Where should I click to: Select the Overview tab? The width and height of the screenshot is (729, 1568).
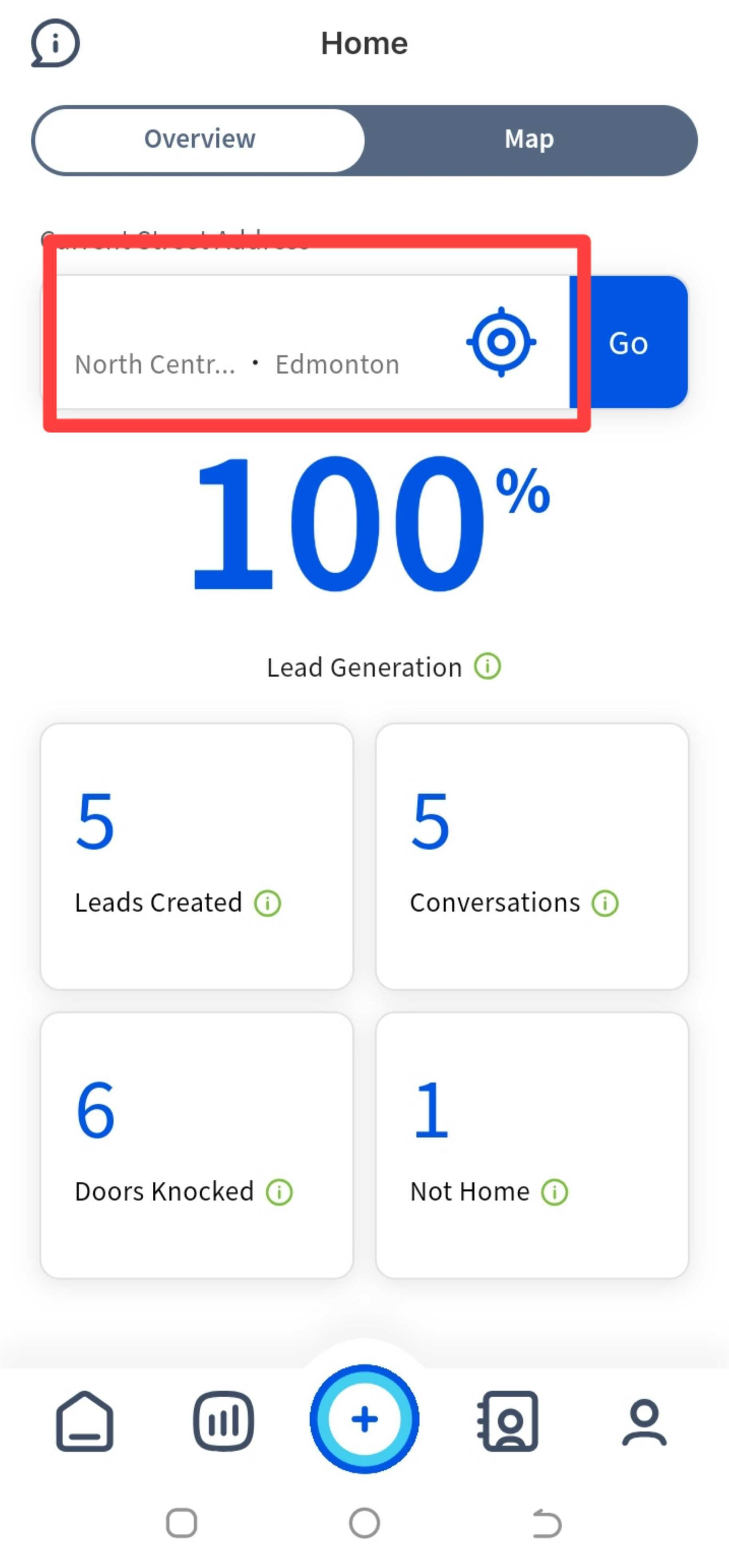tap(200, 139)
